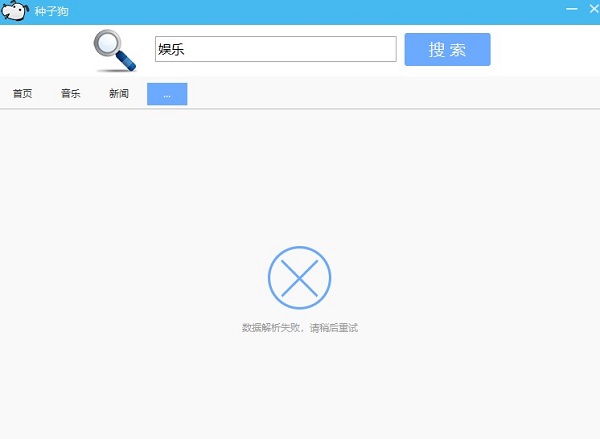Viewport: 600px width, 439px height.
Task: Tap the search box containing 娱乐
Action: coord(275,49)
